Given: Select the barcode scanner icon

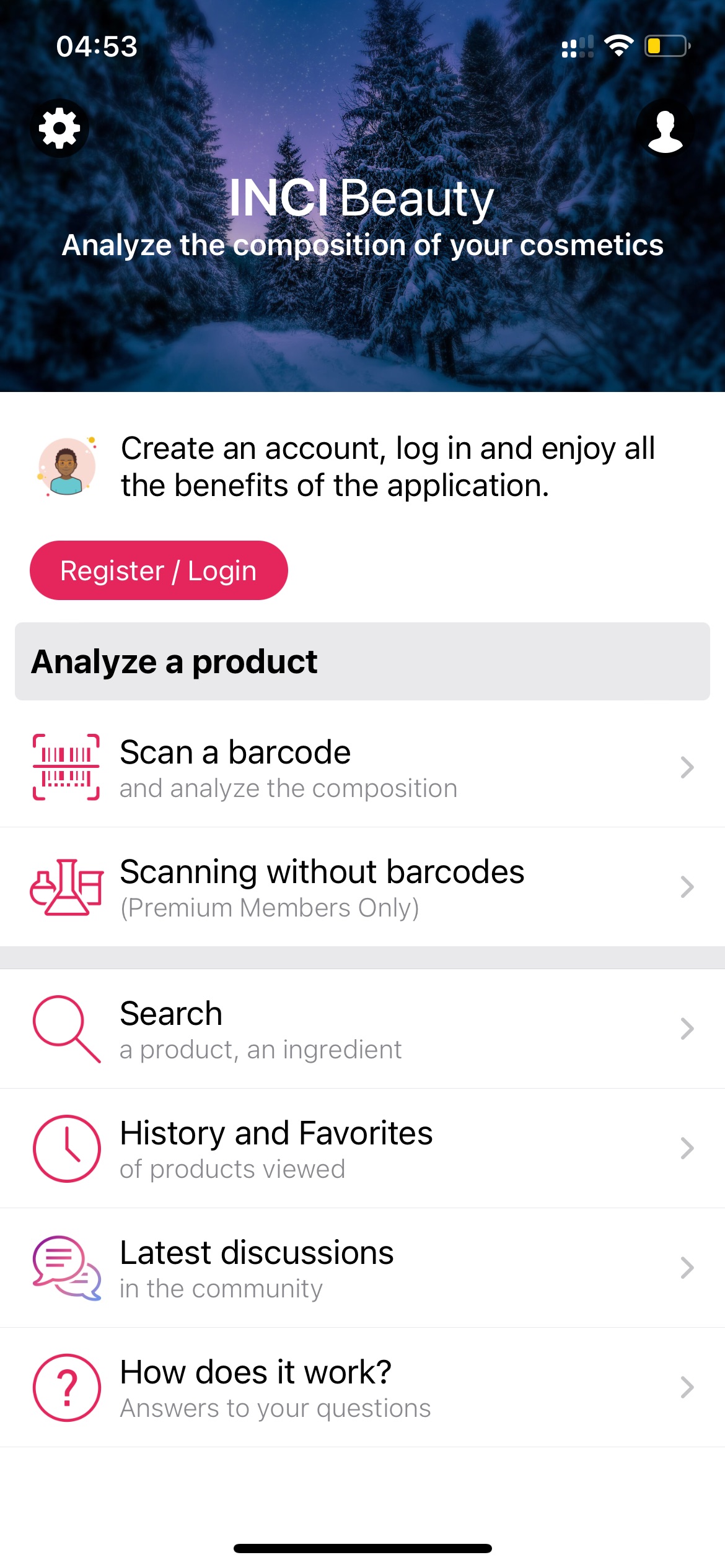Looking at the screenshot, I should point(66,767).
